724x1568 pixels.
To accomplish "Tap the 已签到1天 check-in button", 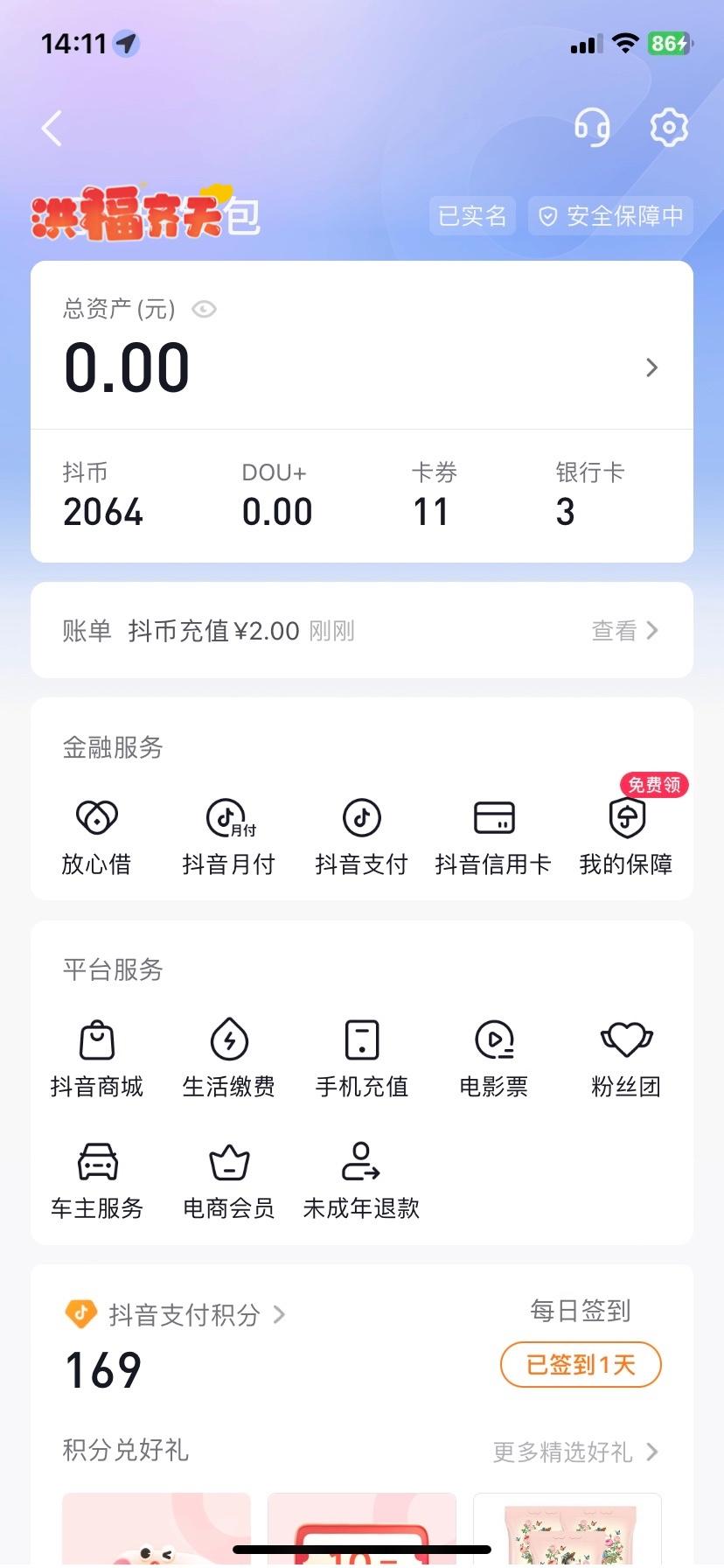I will 581,1364.
